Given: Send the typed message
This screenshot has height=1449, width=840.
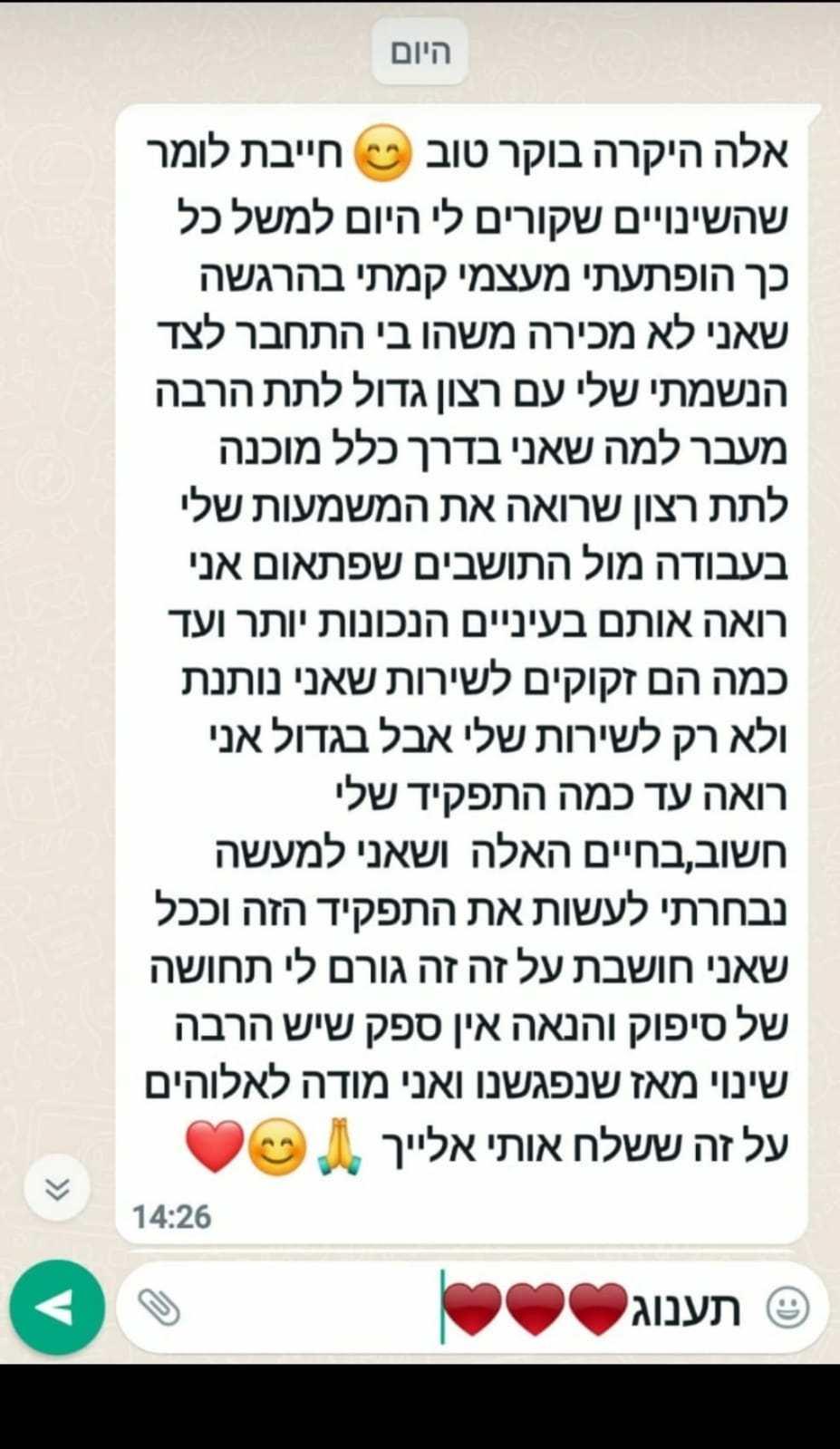Looking at the screenshot, I should click(57, 1307).
